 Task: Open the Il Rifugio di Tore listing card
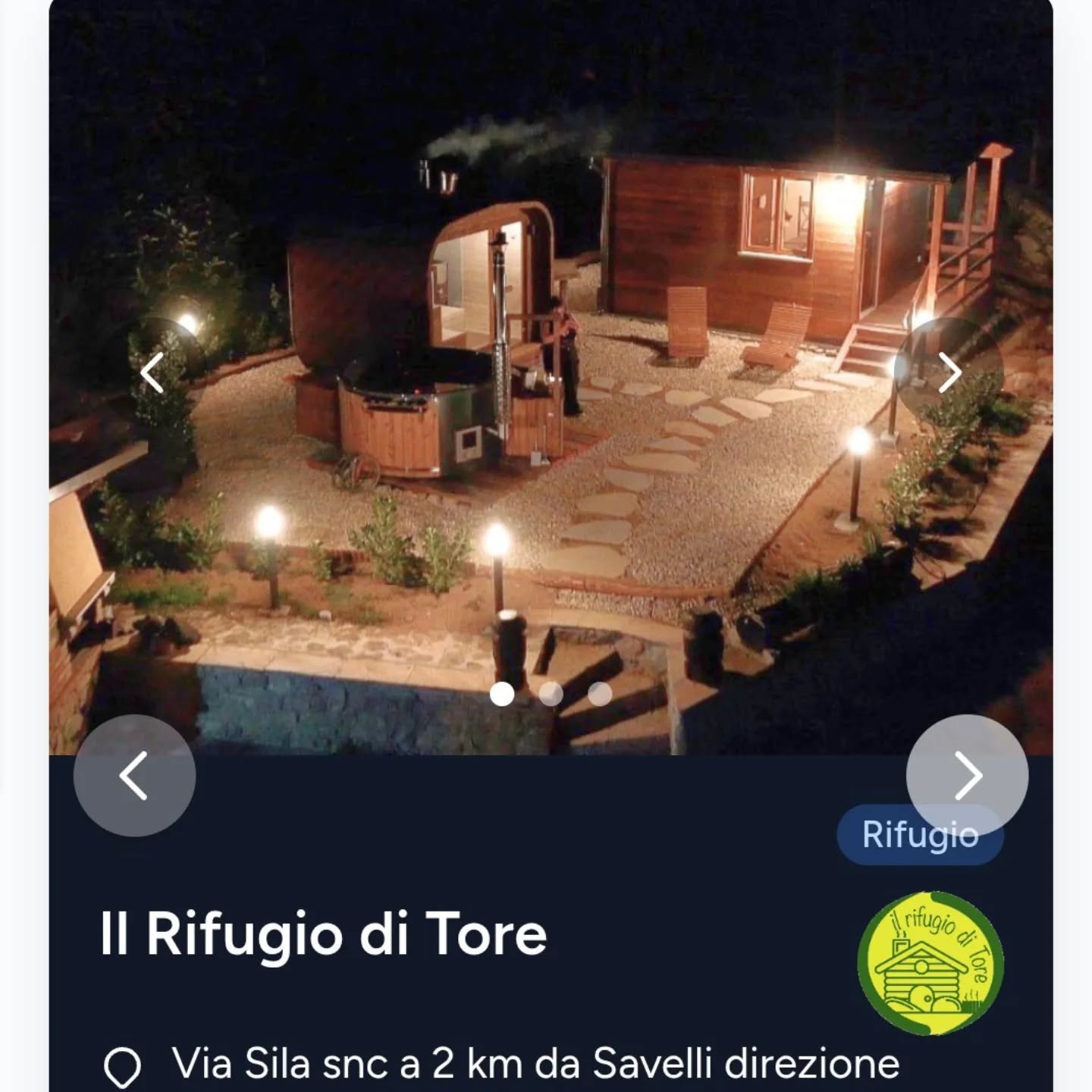pos(324,934)
